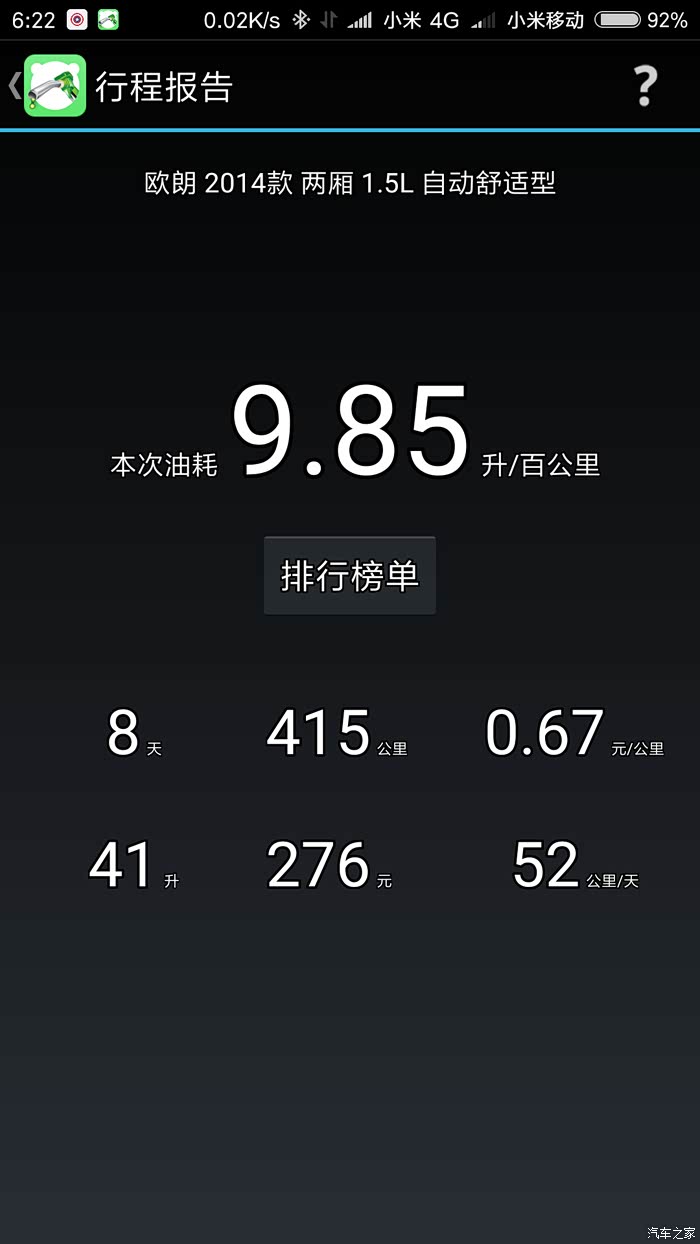Open the help question mark
Screen dimensions: 700x1244
[646, 86]
